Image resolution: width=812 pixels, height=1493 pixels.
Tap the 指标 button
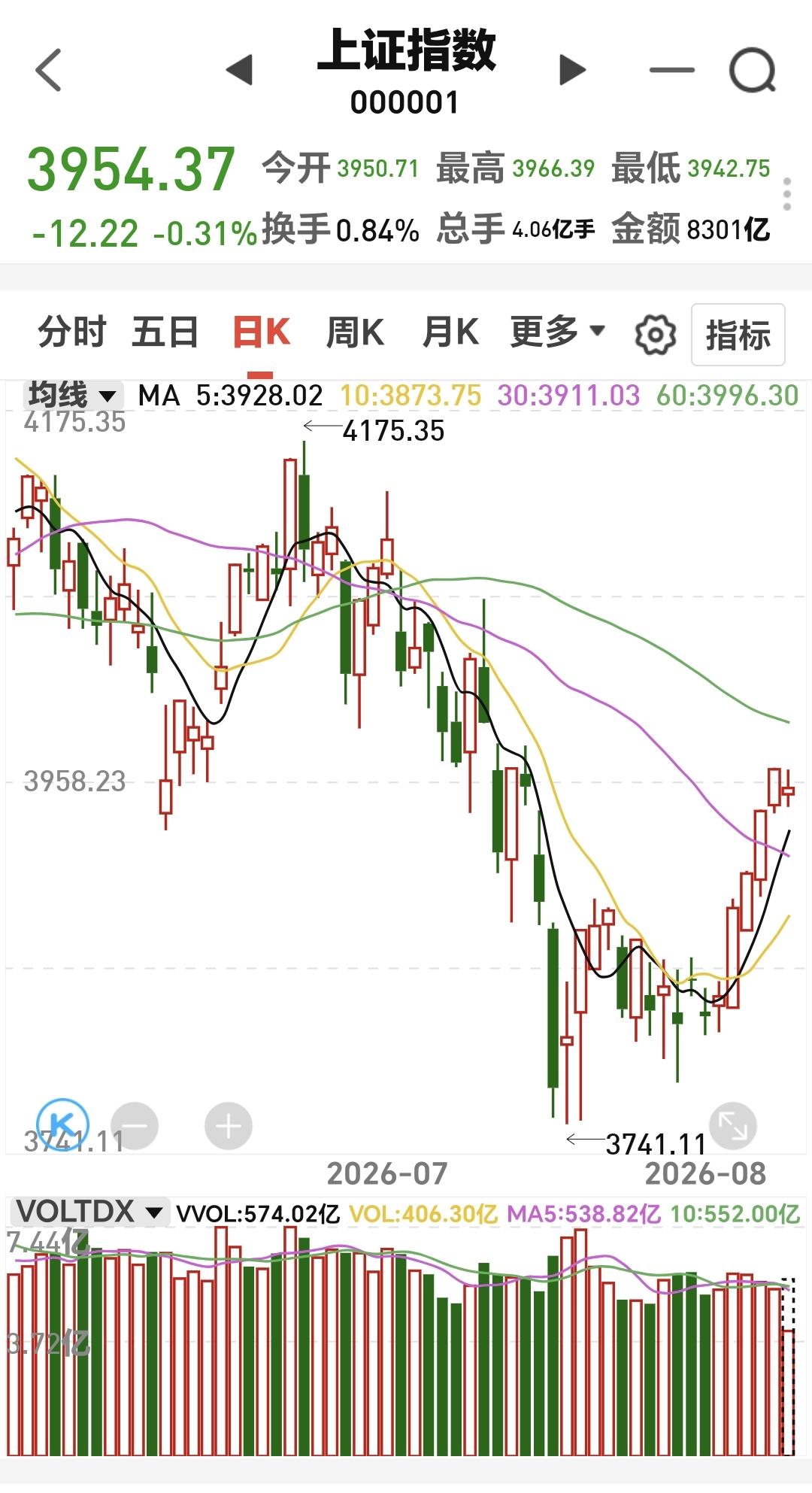click(738, 335)
